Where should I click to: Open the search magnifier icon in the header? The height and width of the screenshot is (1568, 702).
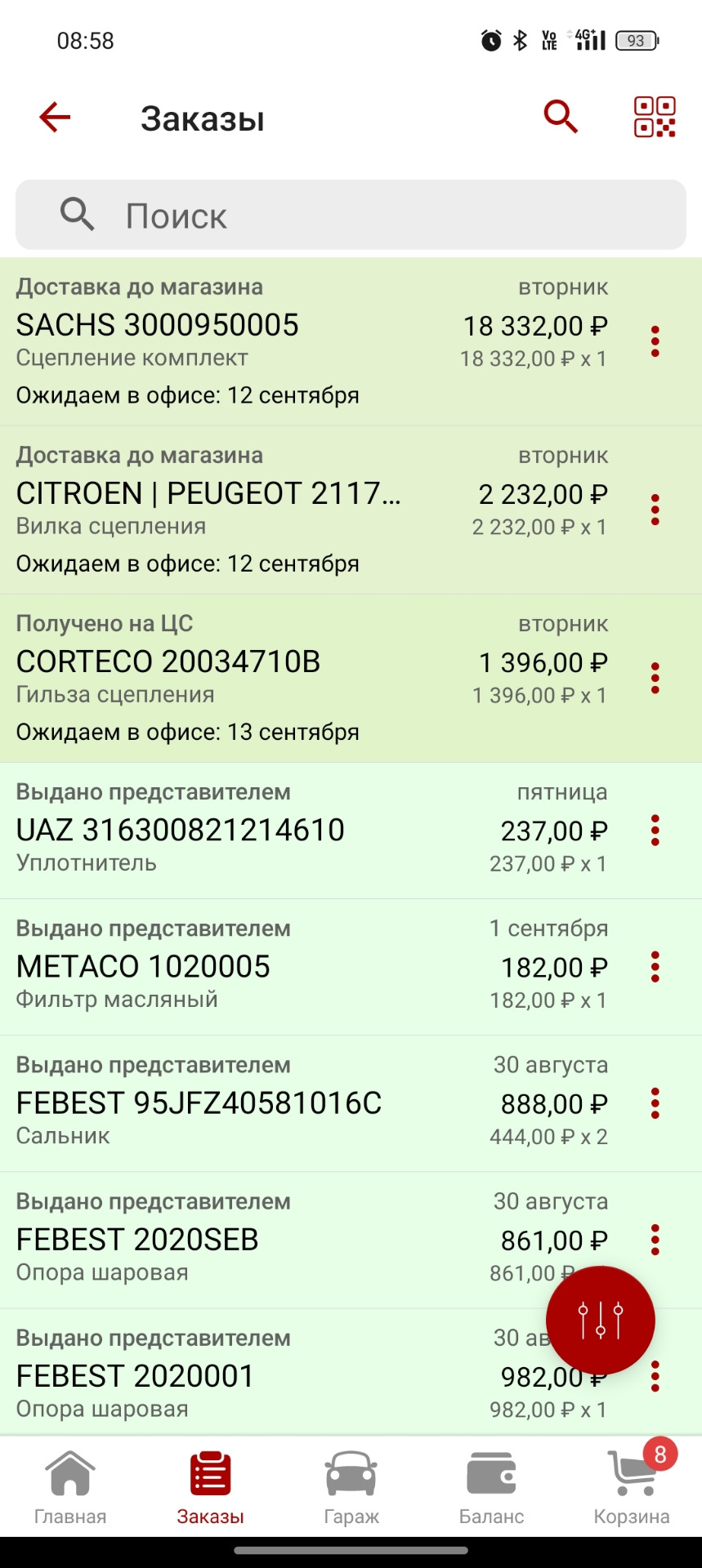click(x=561, y=117)
